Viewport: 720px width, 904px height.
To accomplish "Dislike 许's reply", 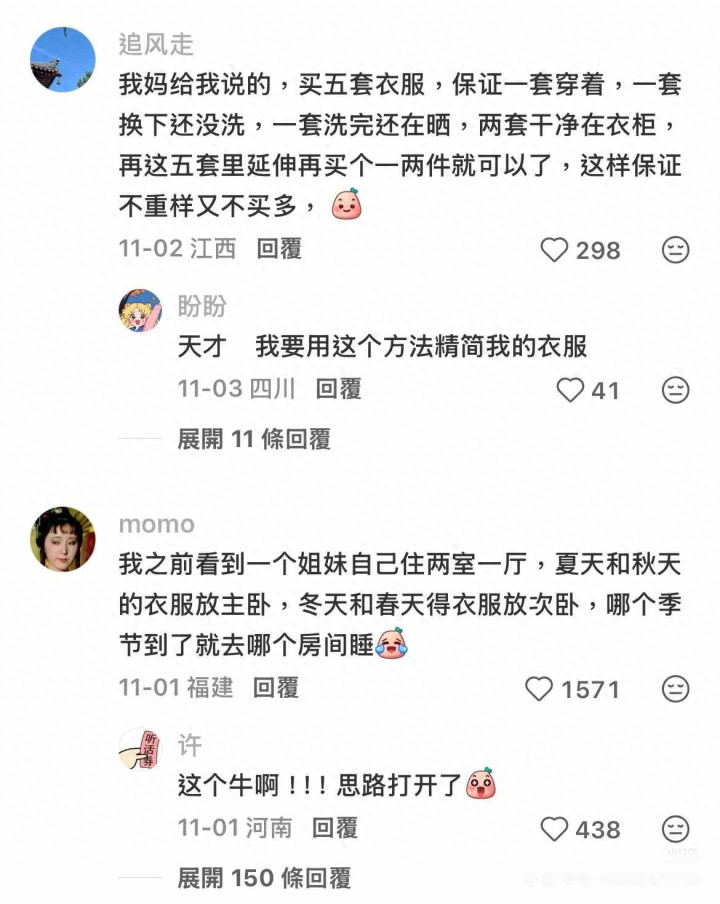I will 675,829.
